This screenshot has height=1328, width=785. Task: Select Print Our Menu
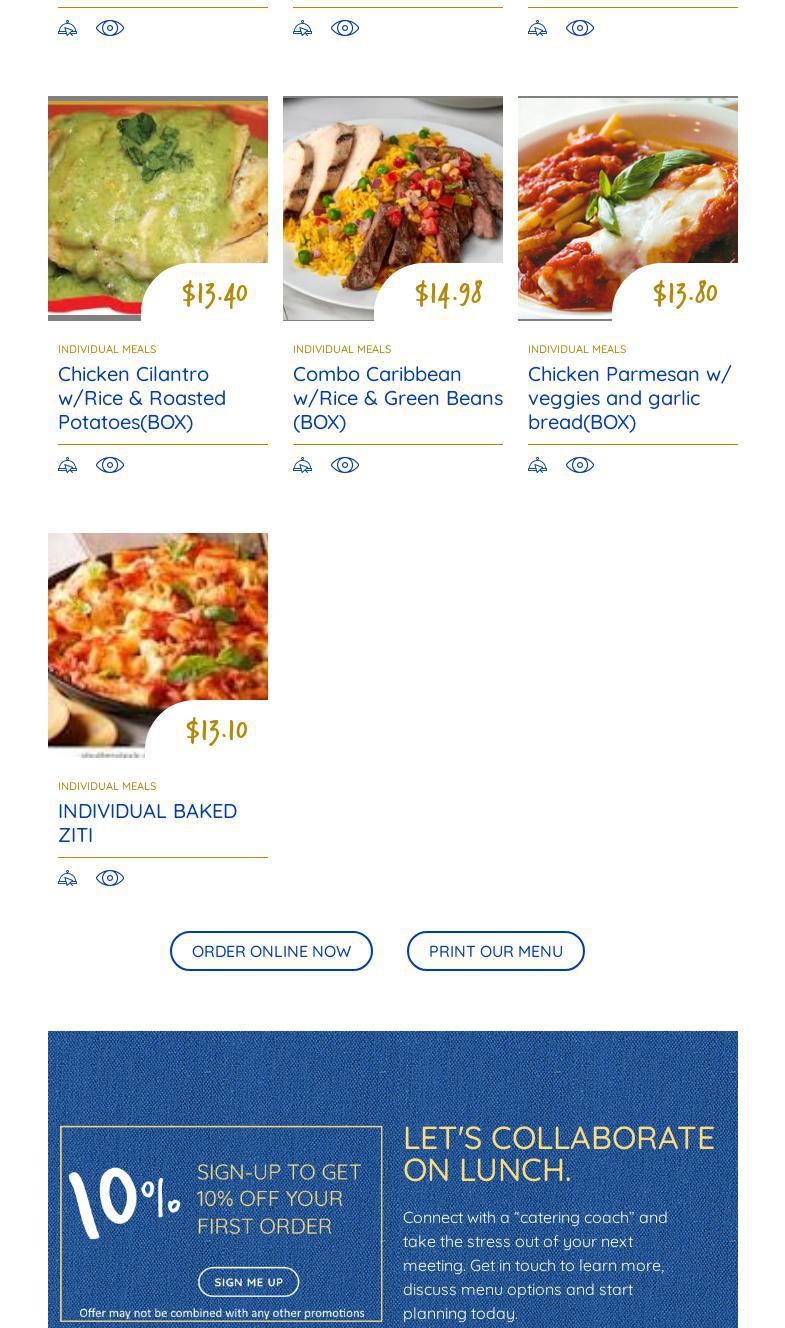(496, 951)
